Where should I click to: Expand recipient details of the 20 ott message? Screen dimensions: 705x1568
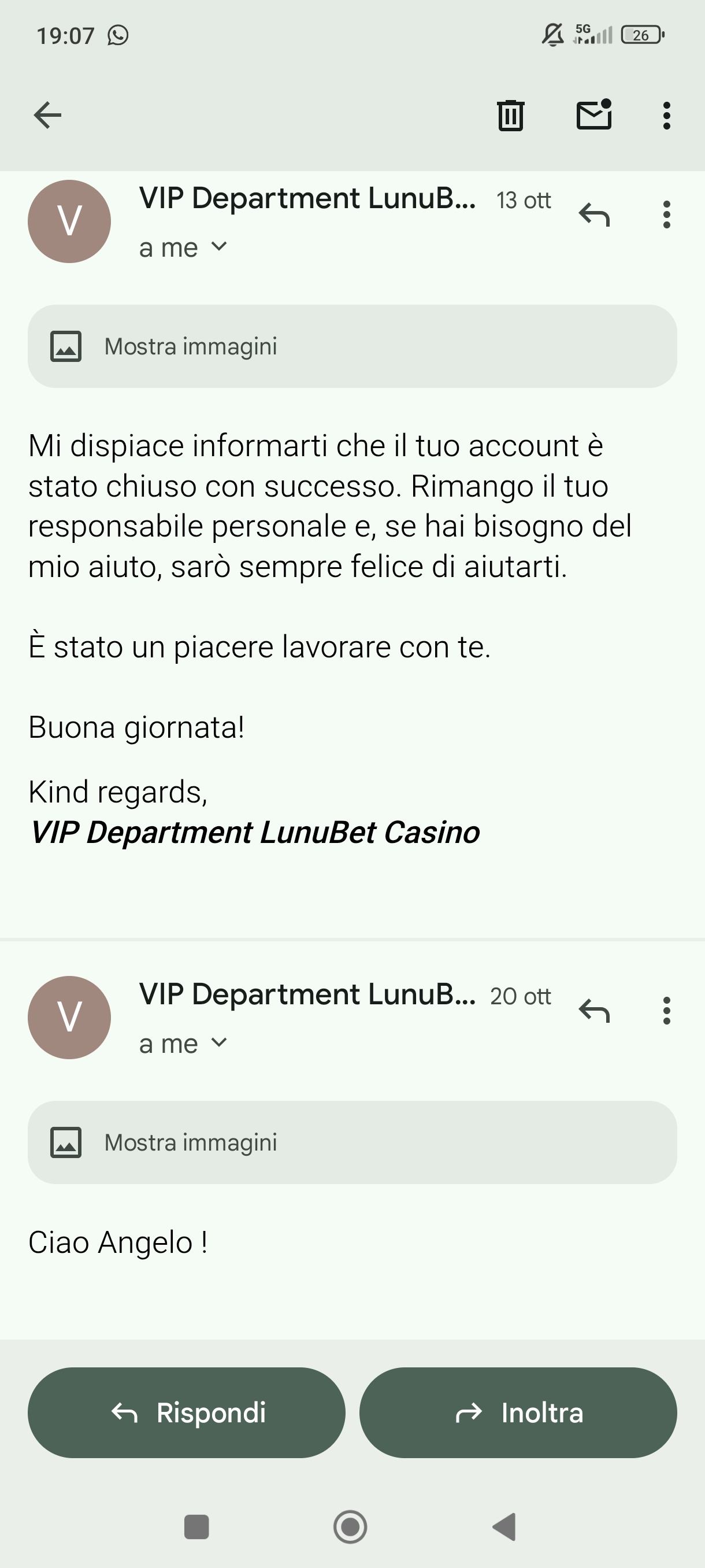[x=218, y=1042]
